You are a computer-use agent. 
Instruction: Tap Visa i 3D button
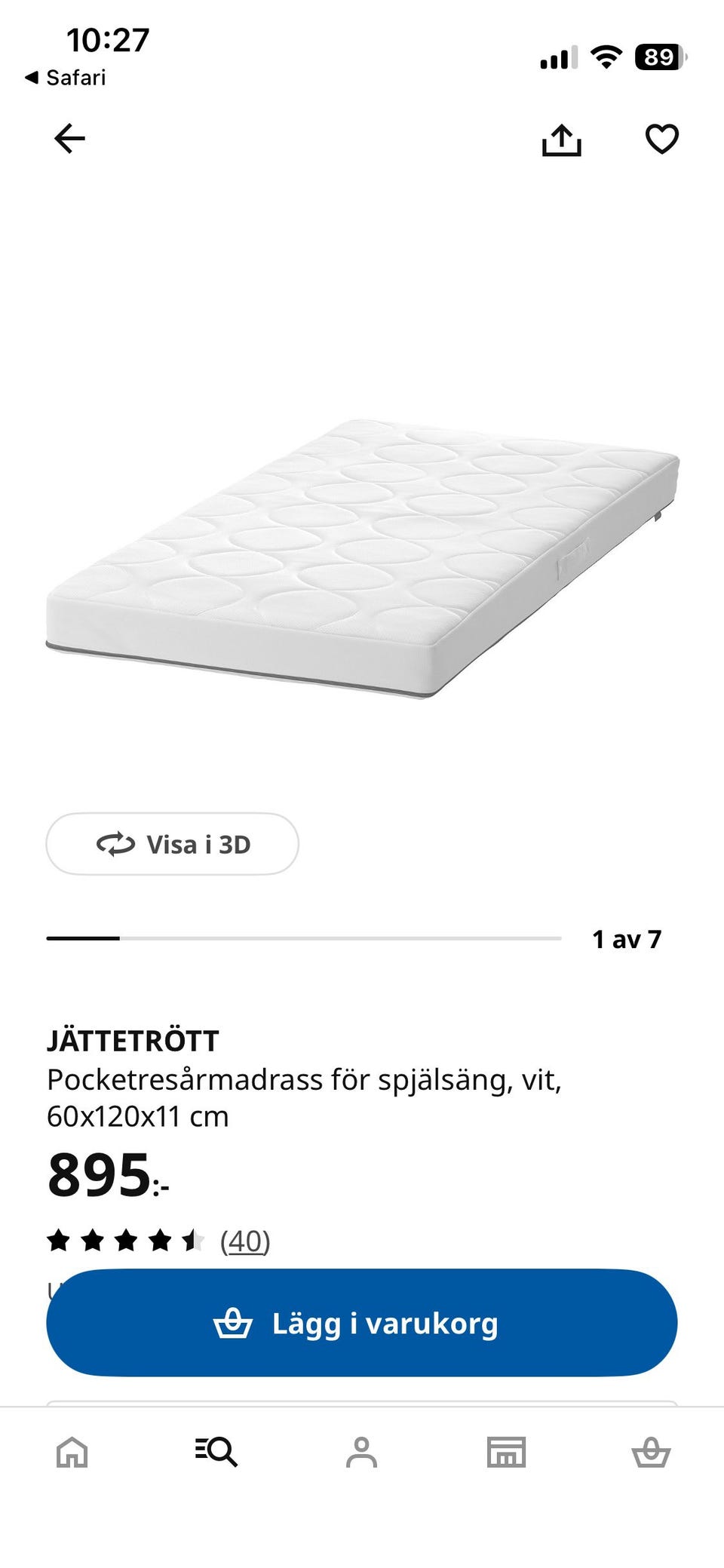[x=173, y=844]
